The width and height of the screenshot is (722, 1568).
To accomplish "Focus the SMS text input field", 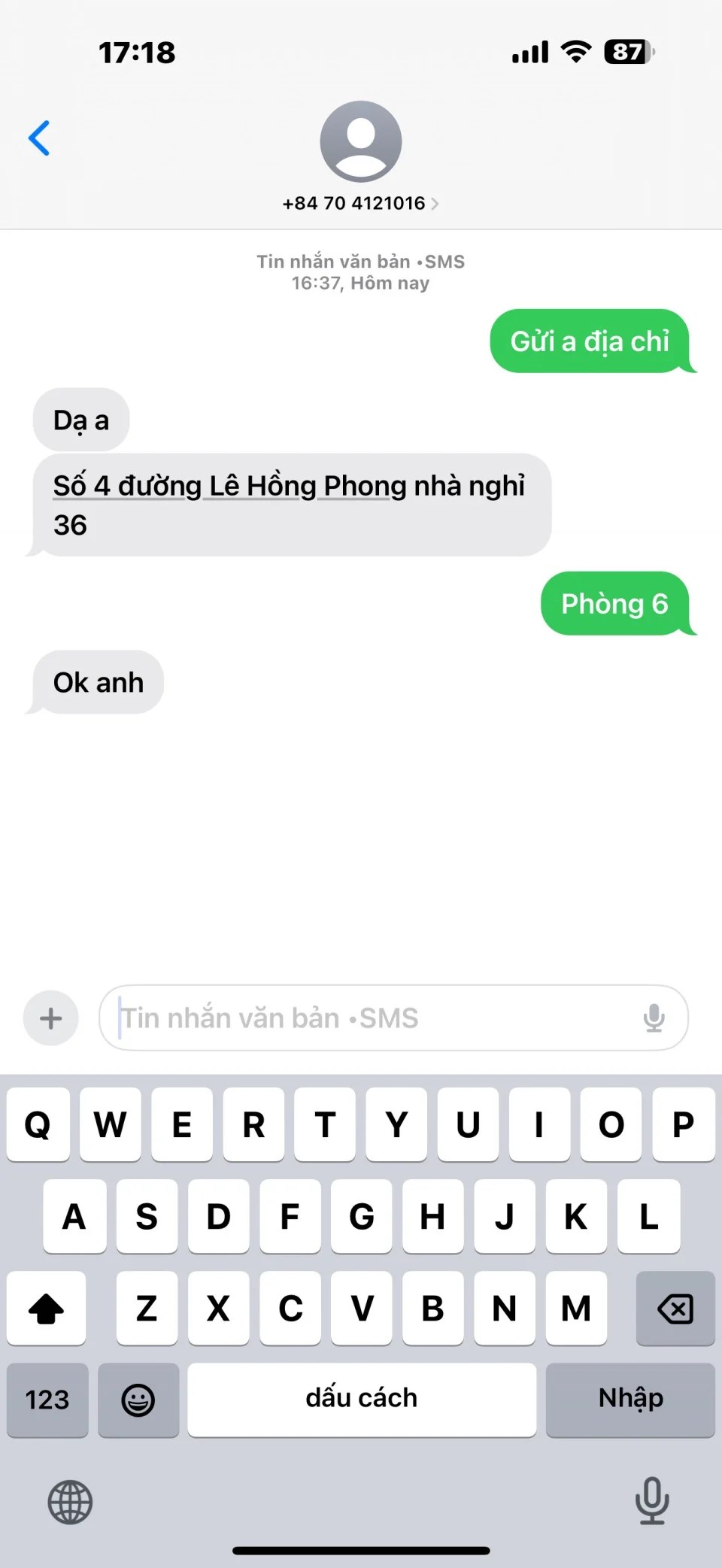I will [376, 1018].
